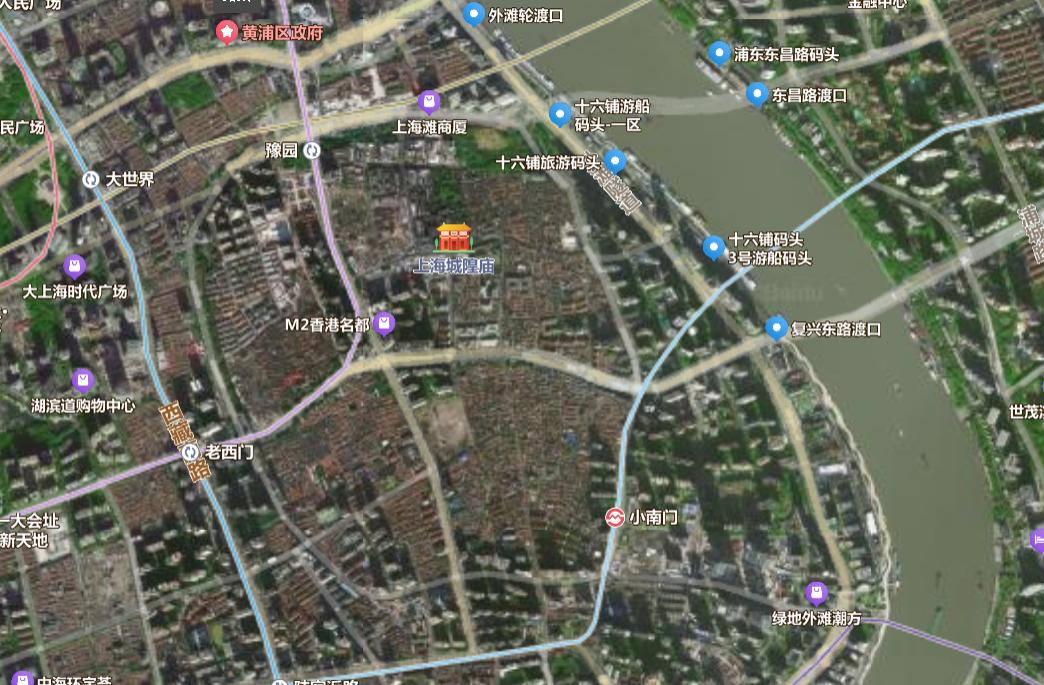Image resolution: width=1044 pixels, height=685 pixels.
Task: Tap the 十六铺游船码头-一区 pin
Action: point(560,113)
